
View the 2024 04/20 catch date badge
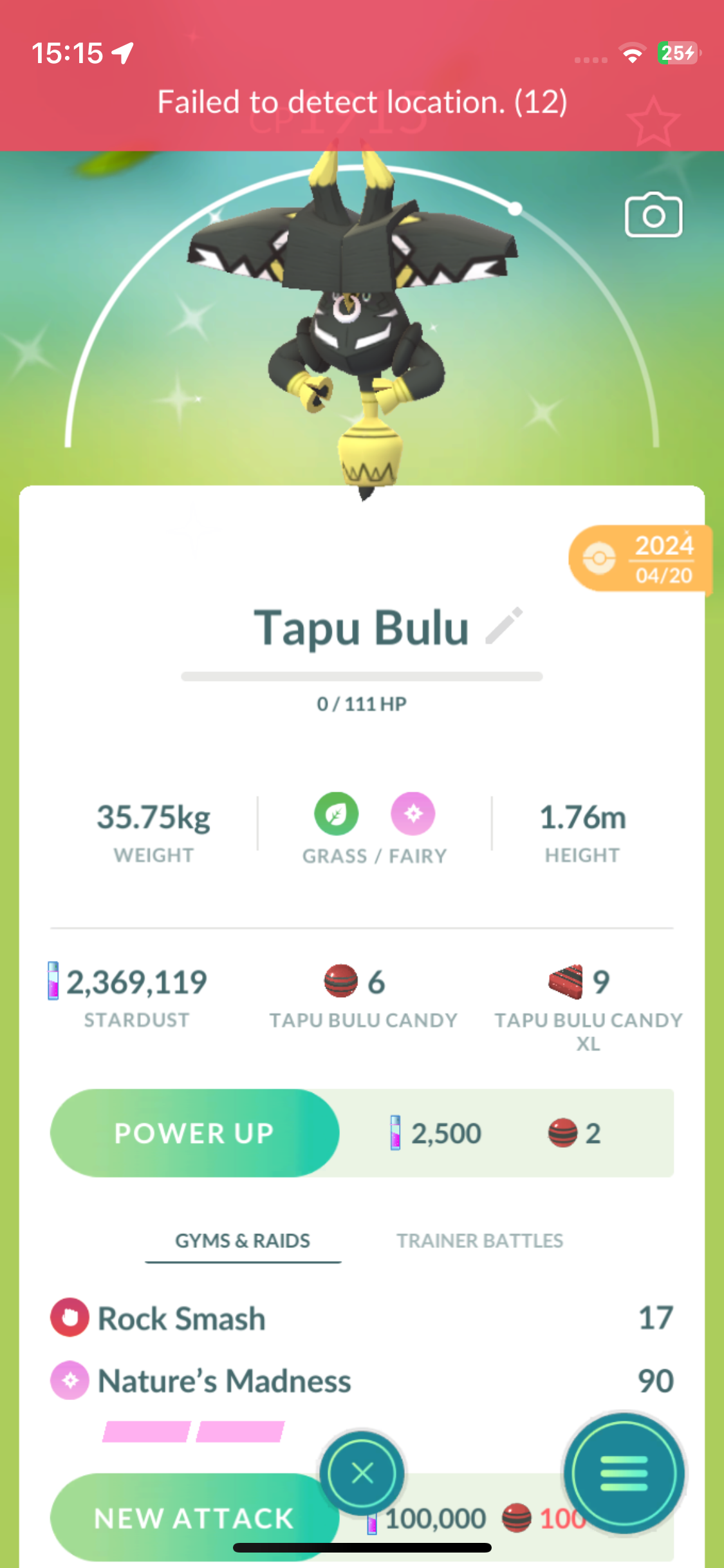tap(640, 559)
